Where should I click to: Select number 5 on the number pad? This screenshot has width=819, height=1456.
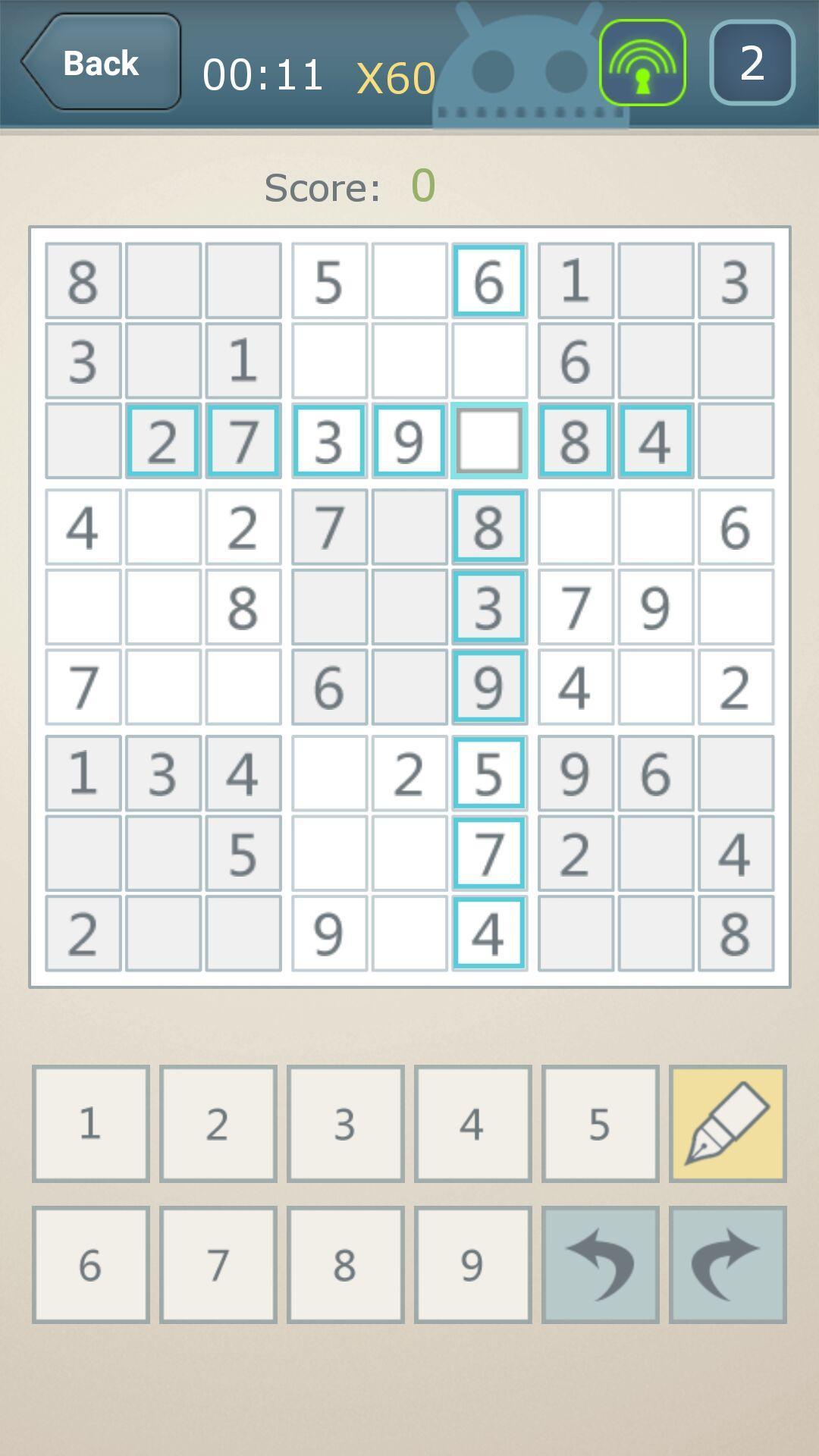[x=600, y=1125]
